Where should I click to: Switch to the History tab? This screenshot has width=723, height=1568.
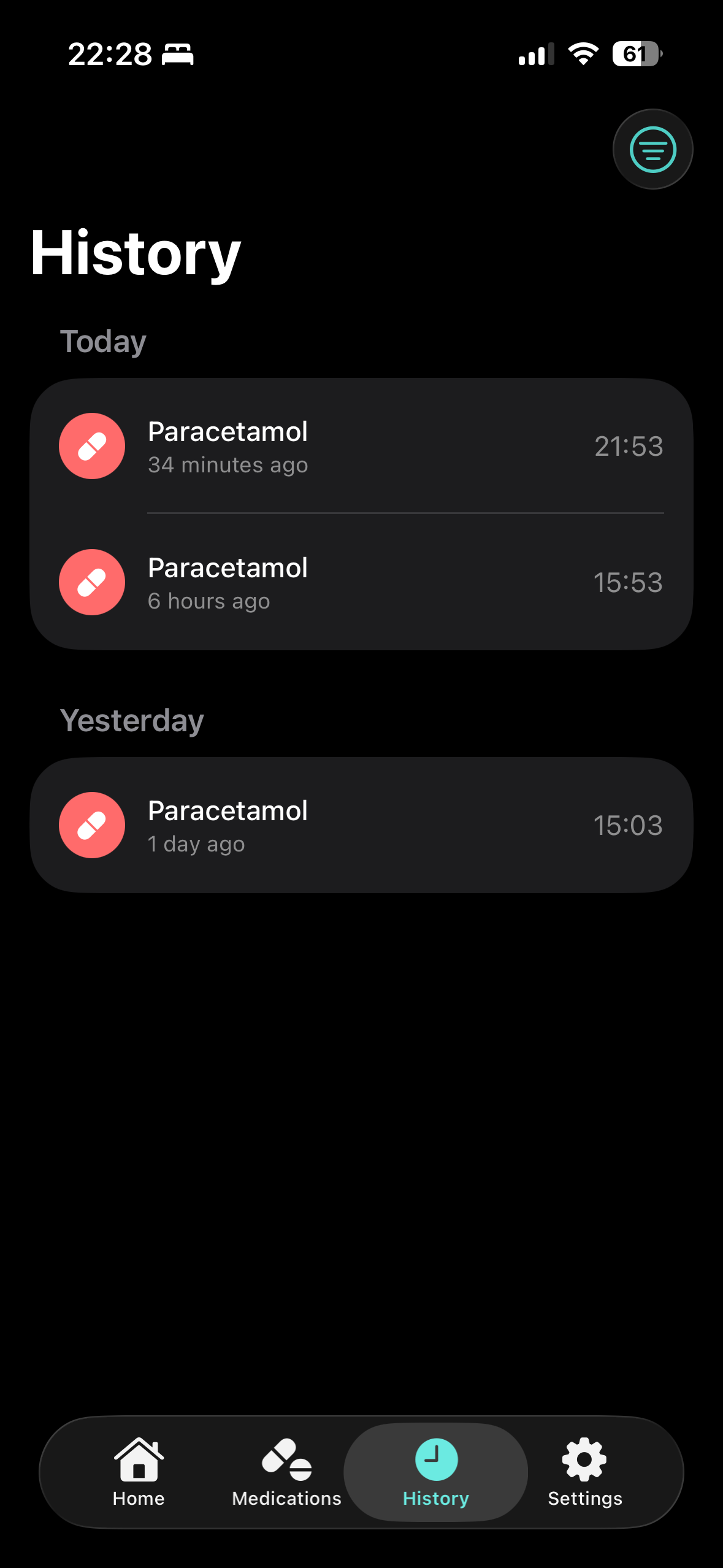point(435,1472)
